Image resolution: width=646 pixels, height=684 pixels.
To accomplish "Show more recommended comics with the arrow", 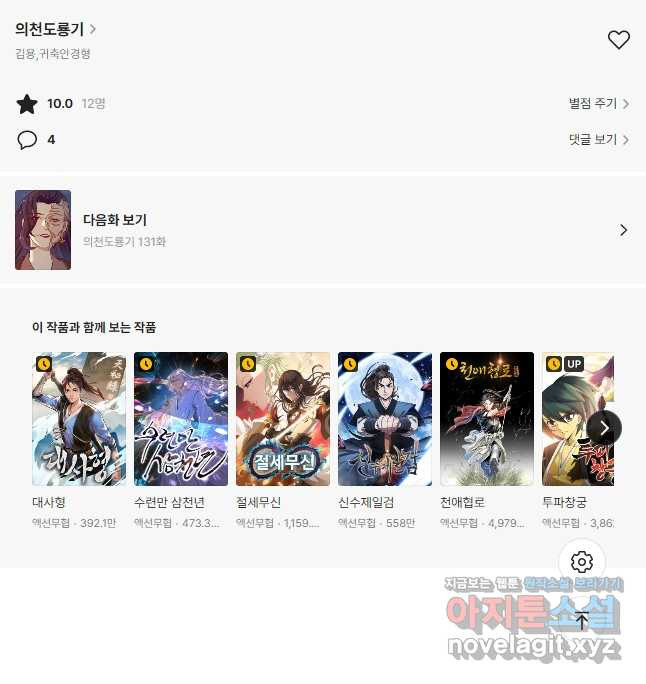I will pos(603,428).
